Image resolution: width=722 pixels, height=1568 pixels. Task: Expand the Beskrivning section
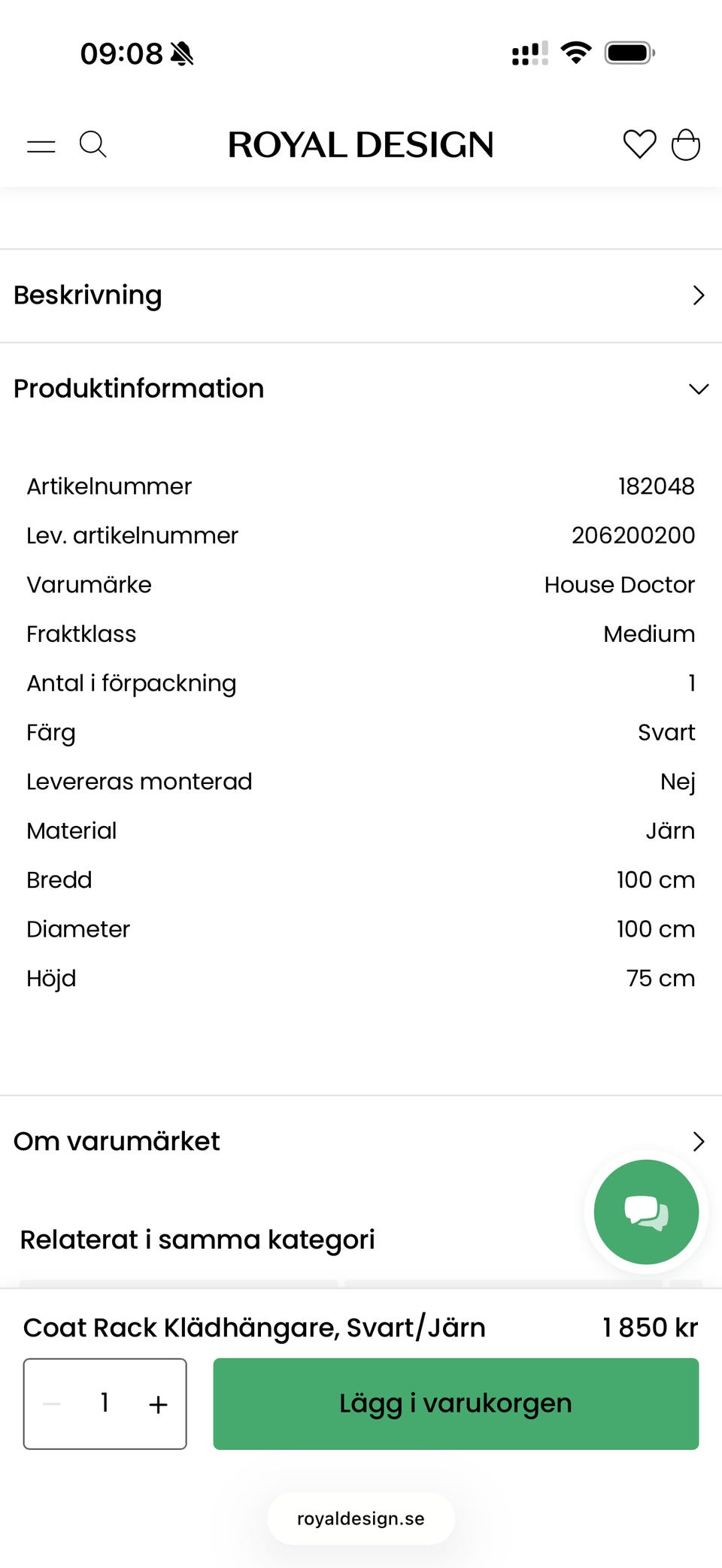point(361,295)
